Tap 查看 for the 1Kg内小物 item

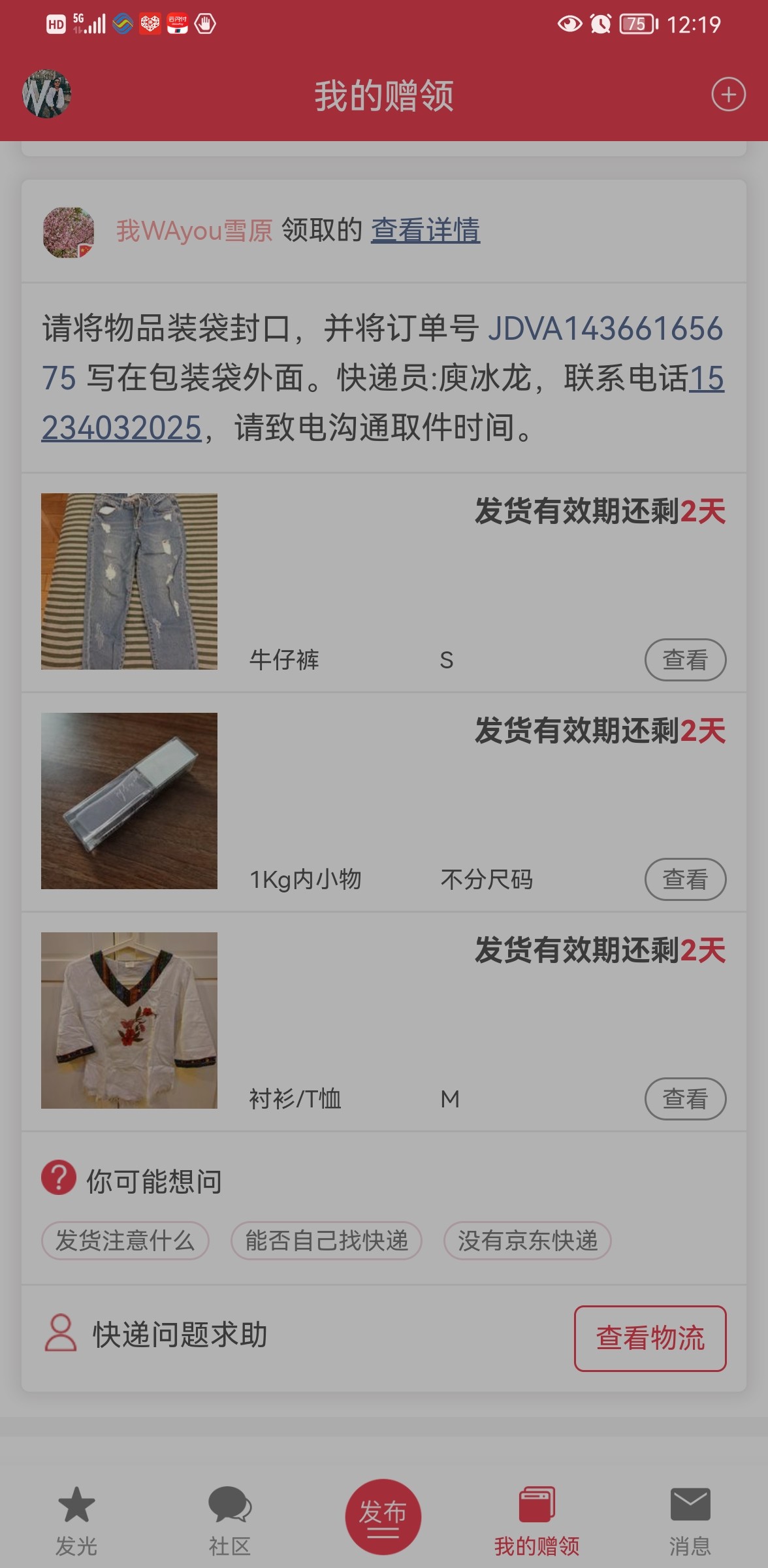(685, 879)
